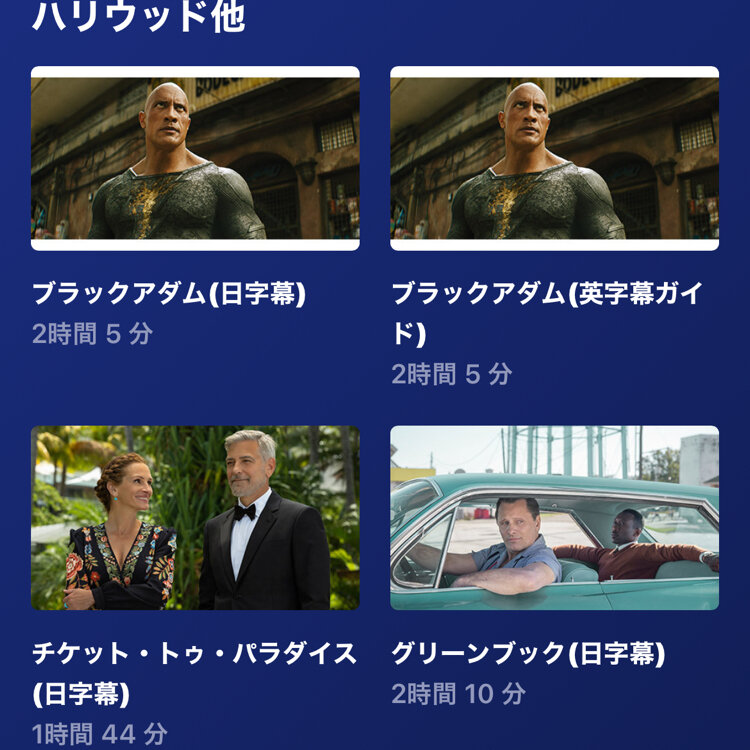View グリーンブック(日字幕) movie details

pyautogui.click(x=554, y=518)
